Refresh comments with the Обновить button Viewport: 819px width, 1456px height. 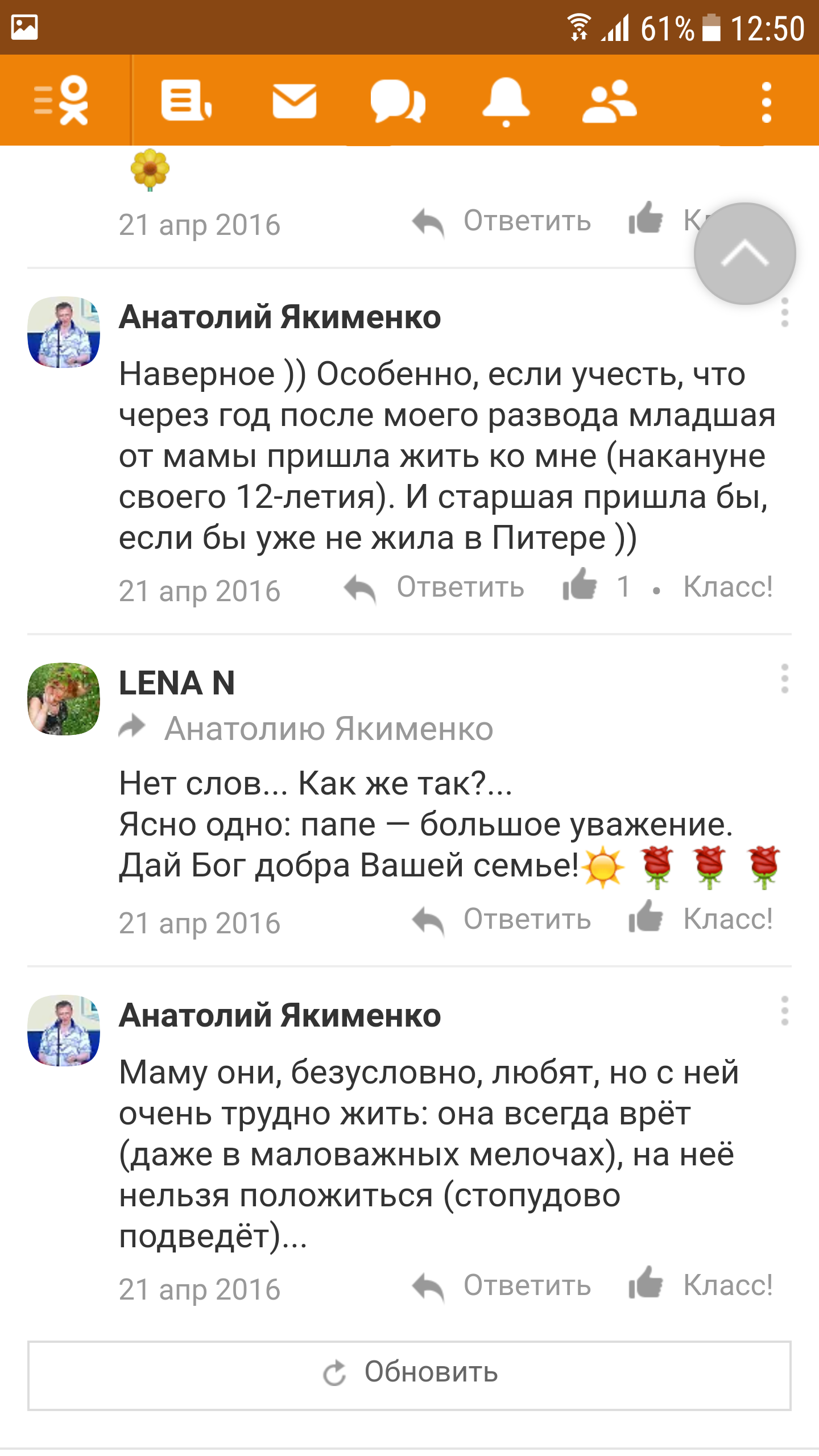coord(409,1372)
